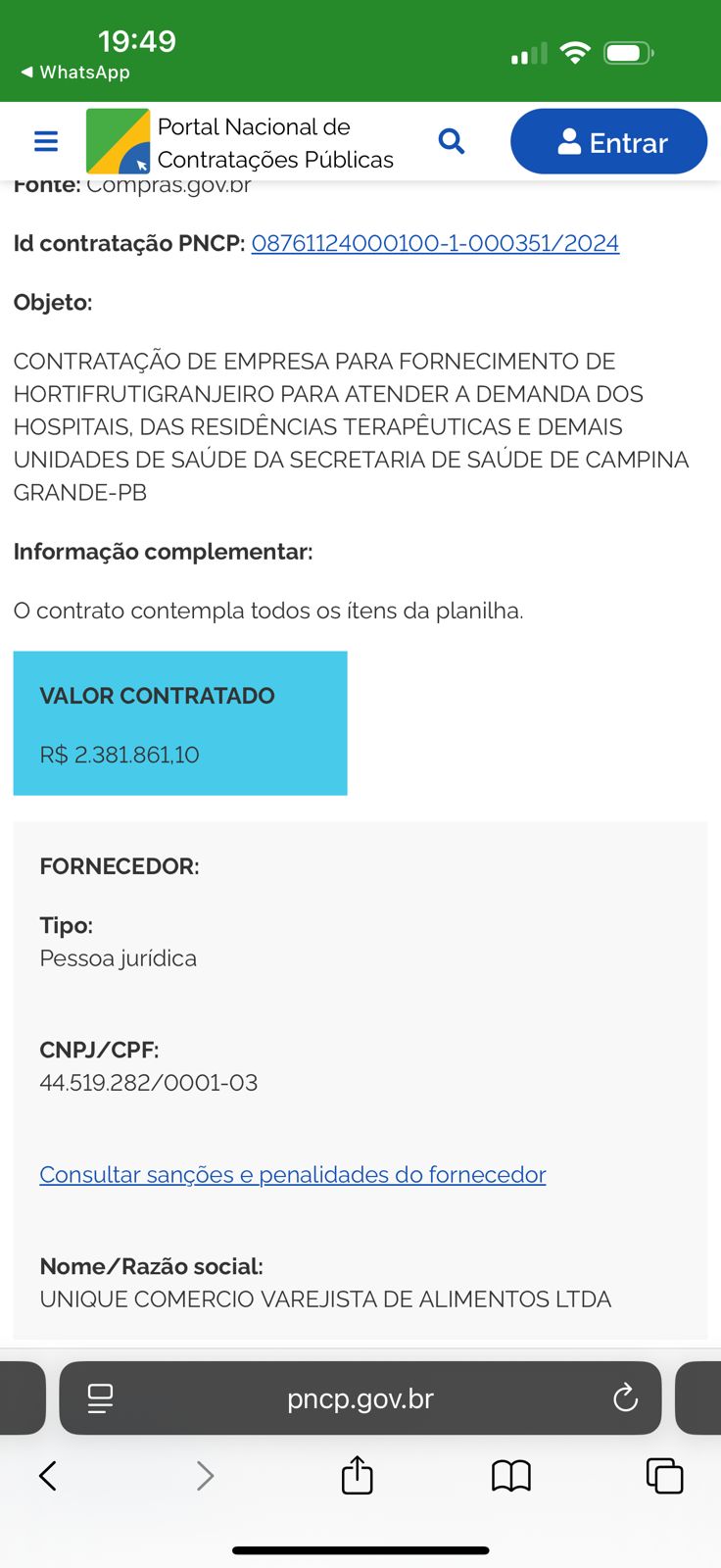This screenshot has height=1568, width=721.
Task: Tap the Entrar login button
Action: (608, 142)
